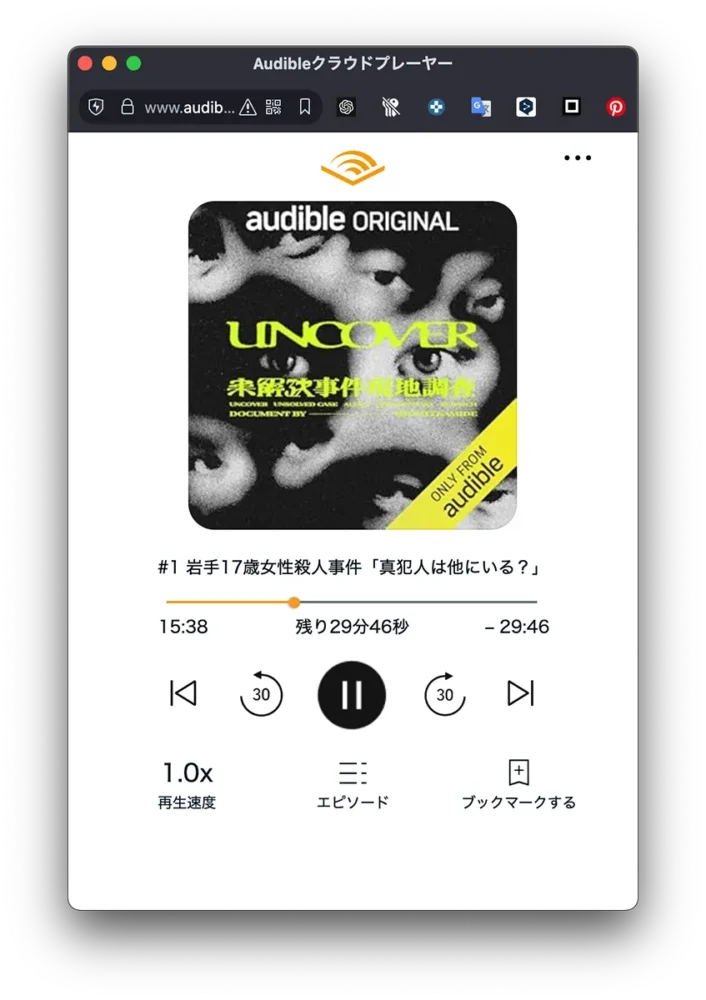The image size is (706, 1000).
Task: Open the three-dot overflow menu
Action: click(x=577, y=158)
